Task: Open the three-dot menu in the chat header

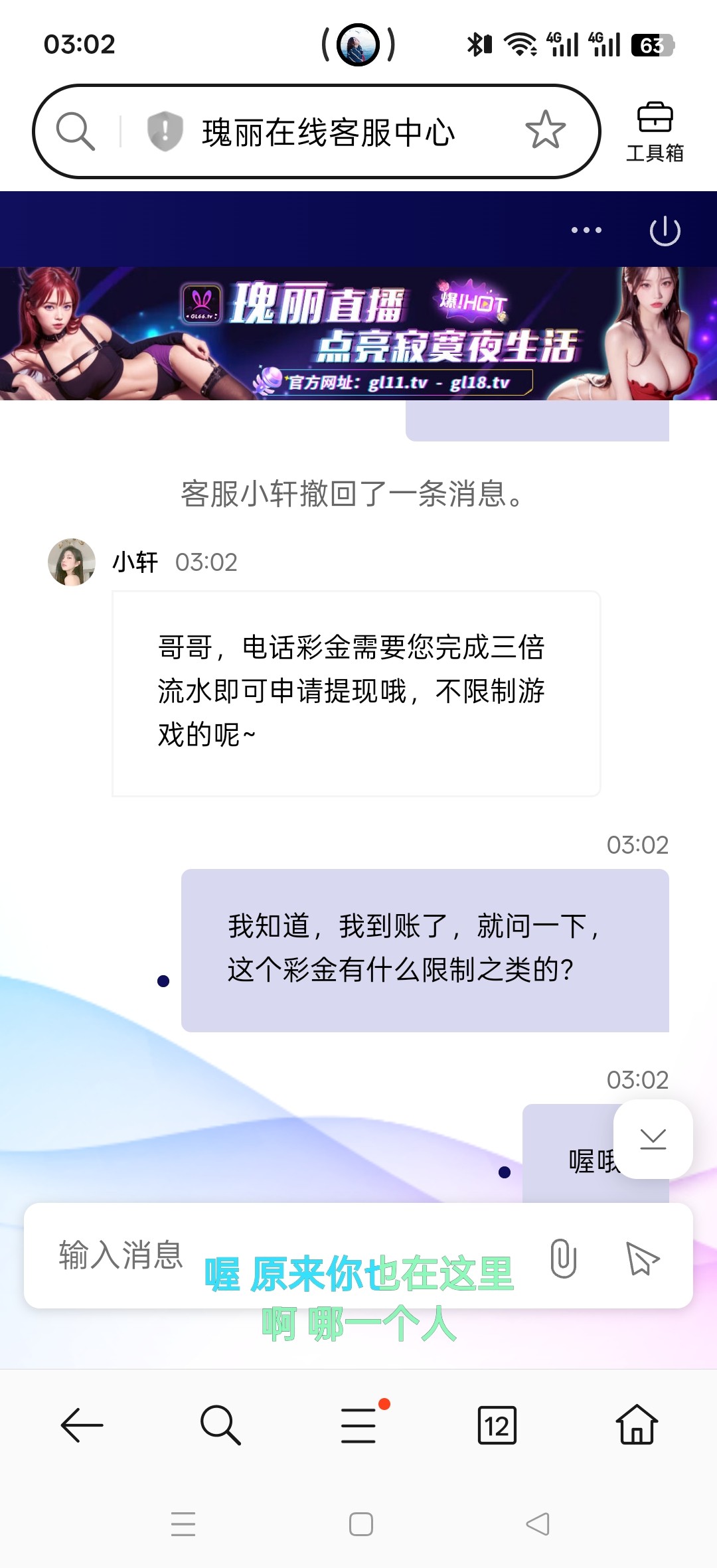Action: tap(586, 230)
